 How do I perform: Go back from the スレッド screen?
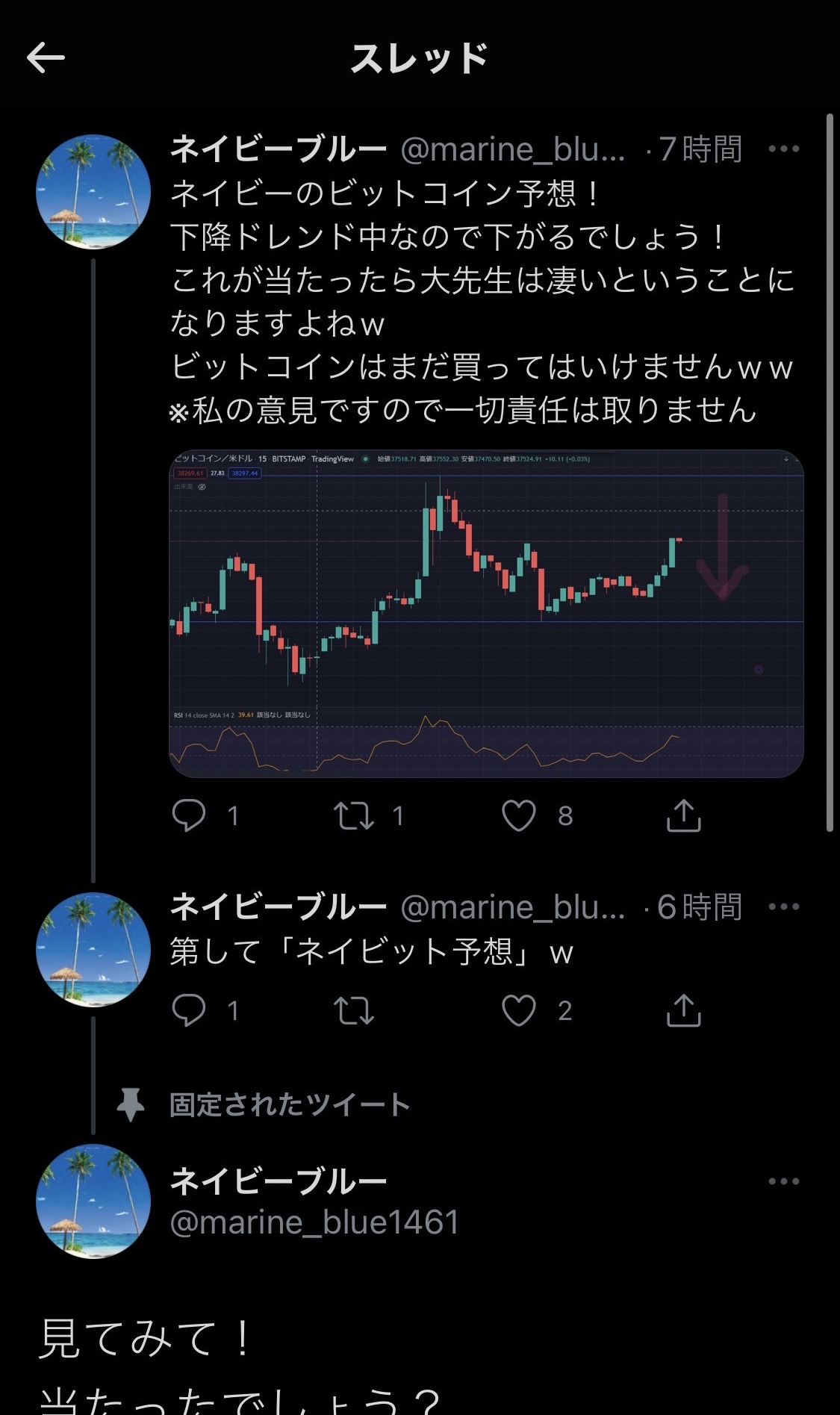(x=46, y=57)
